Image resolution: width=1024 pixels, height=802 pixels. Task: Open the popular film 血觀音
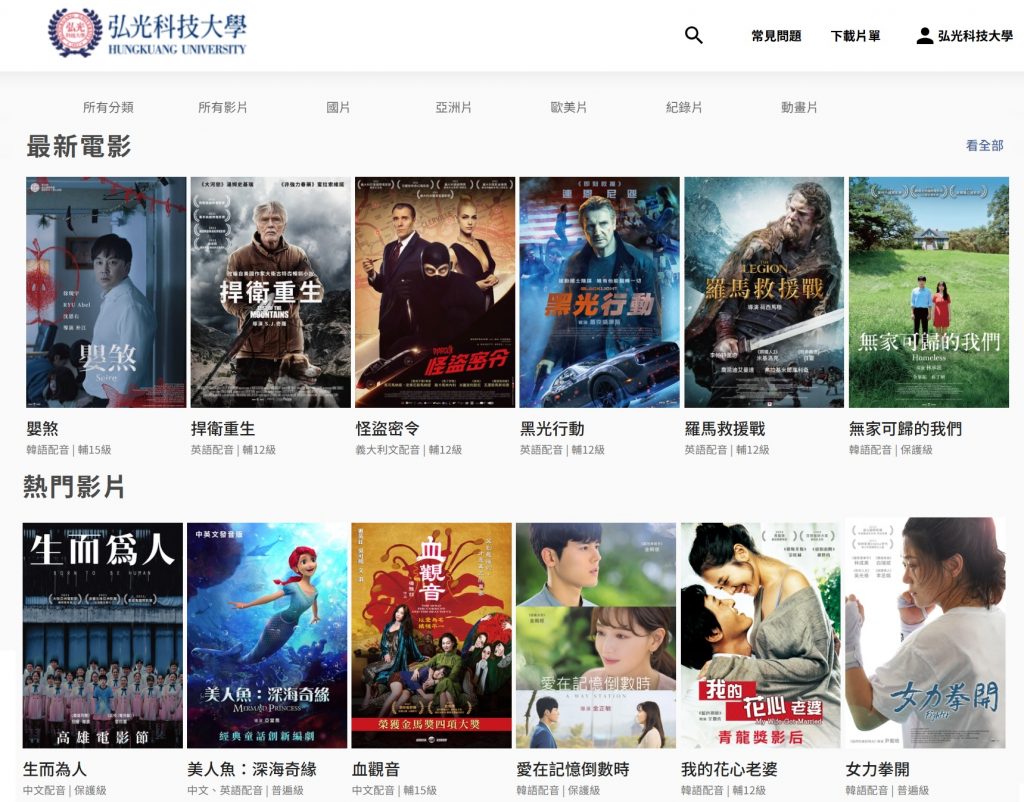(431, 635)
